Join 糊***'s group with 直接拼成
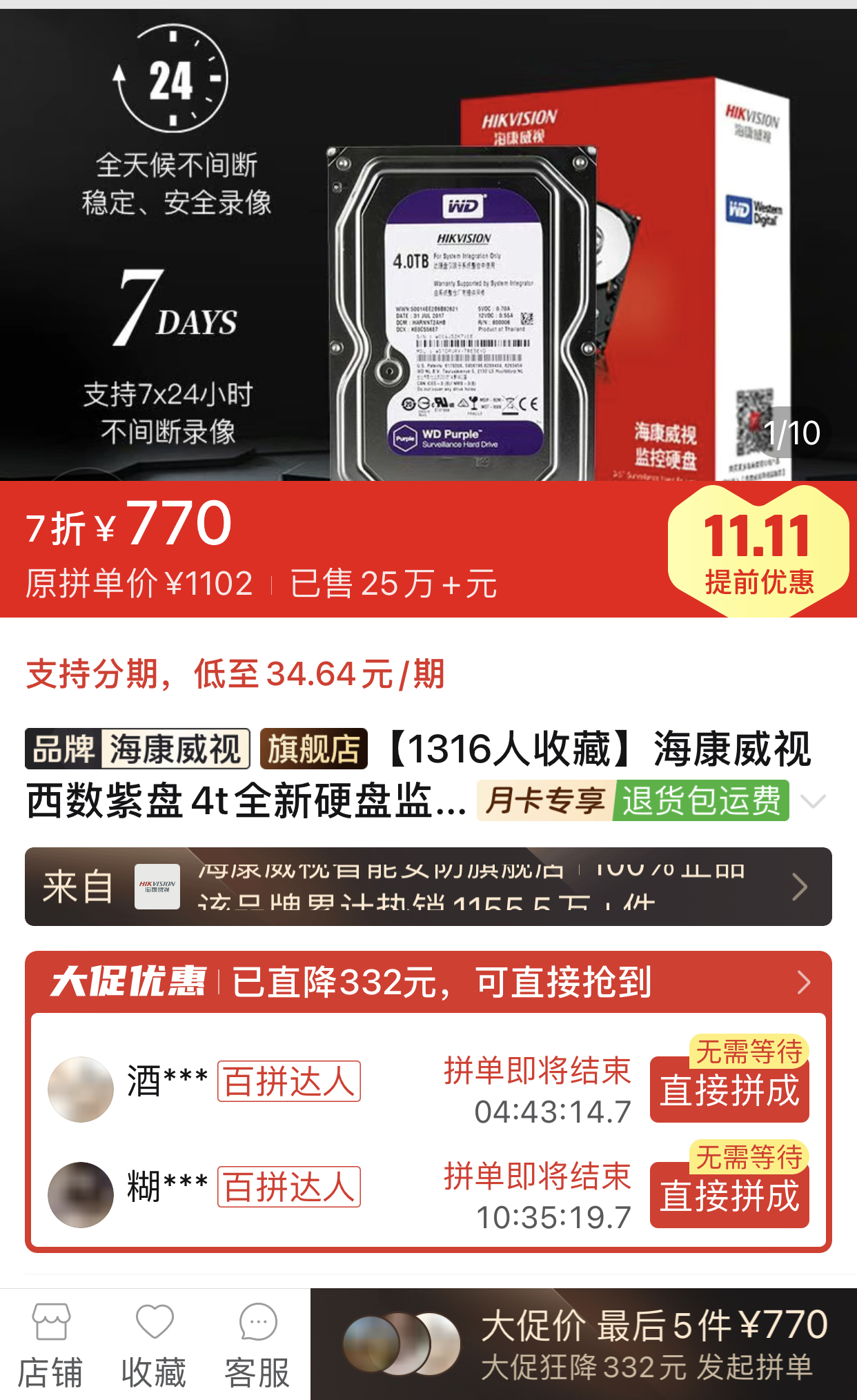Viewport: 857px width, 1400px height. tap(729, 1196)
